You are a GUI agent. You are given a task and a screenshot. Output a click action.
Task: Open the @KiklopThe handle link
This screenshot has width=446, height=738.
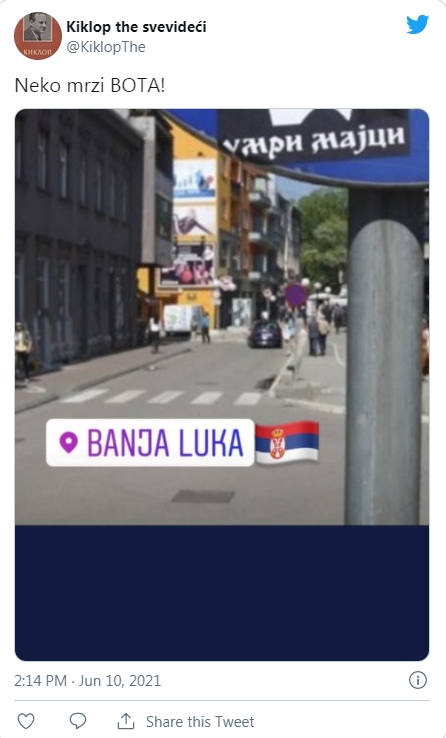106,47
